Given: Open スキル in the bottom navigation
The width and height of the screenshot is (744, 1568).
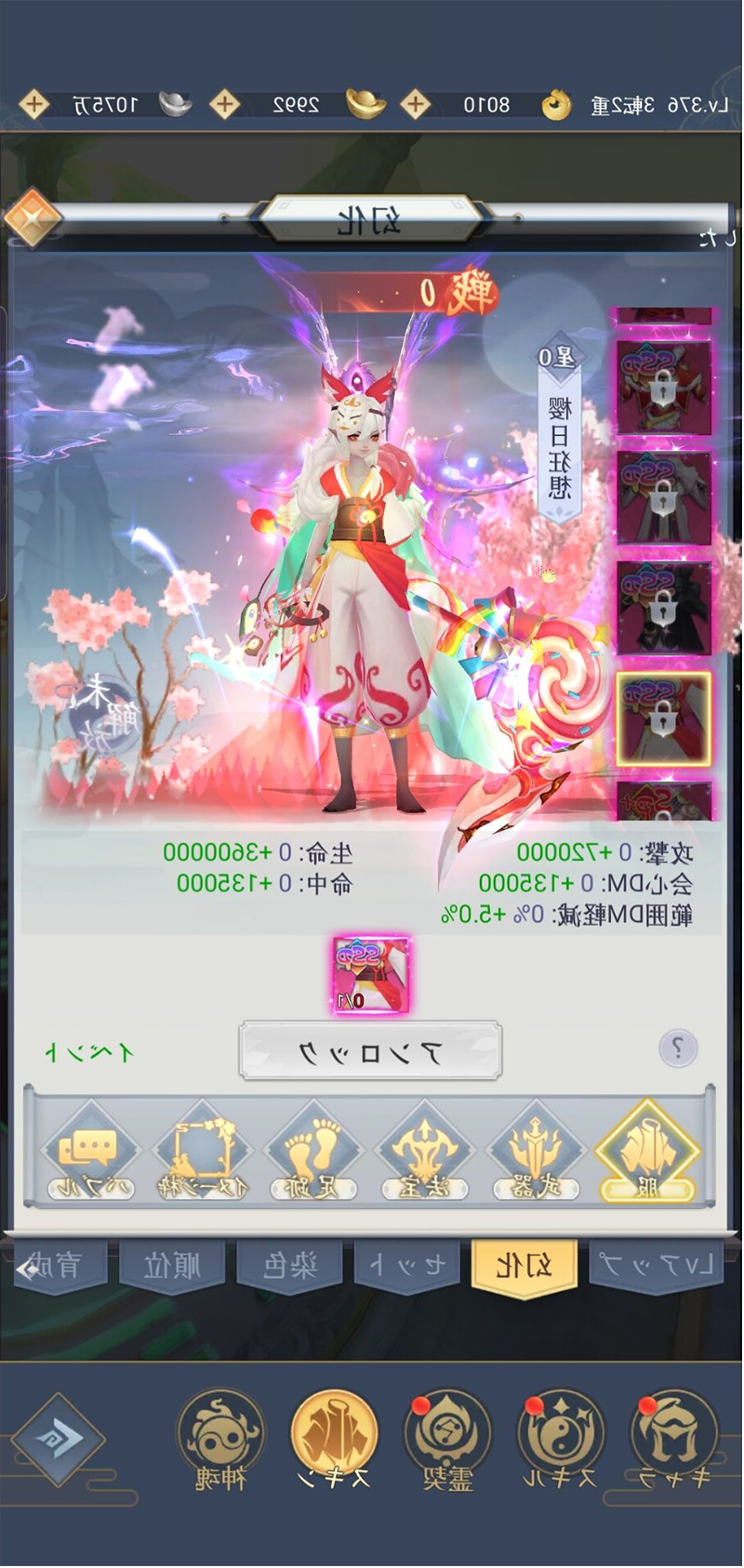Looking at the screenshot, I should 560,1438.
